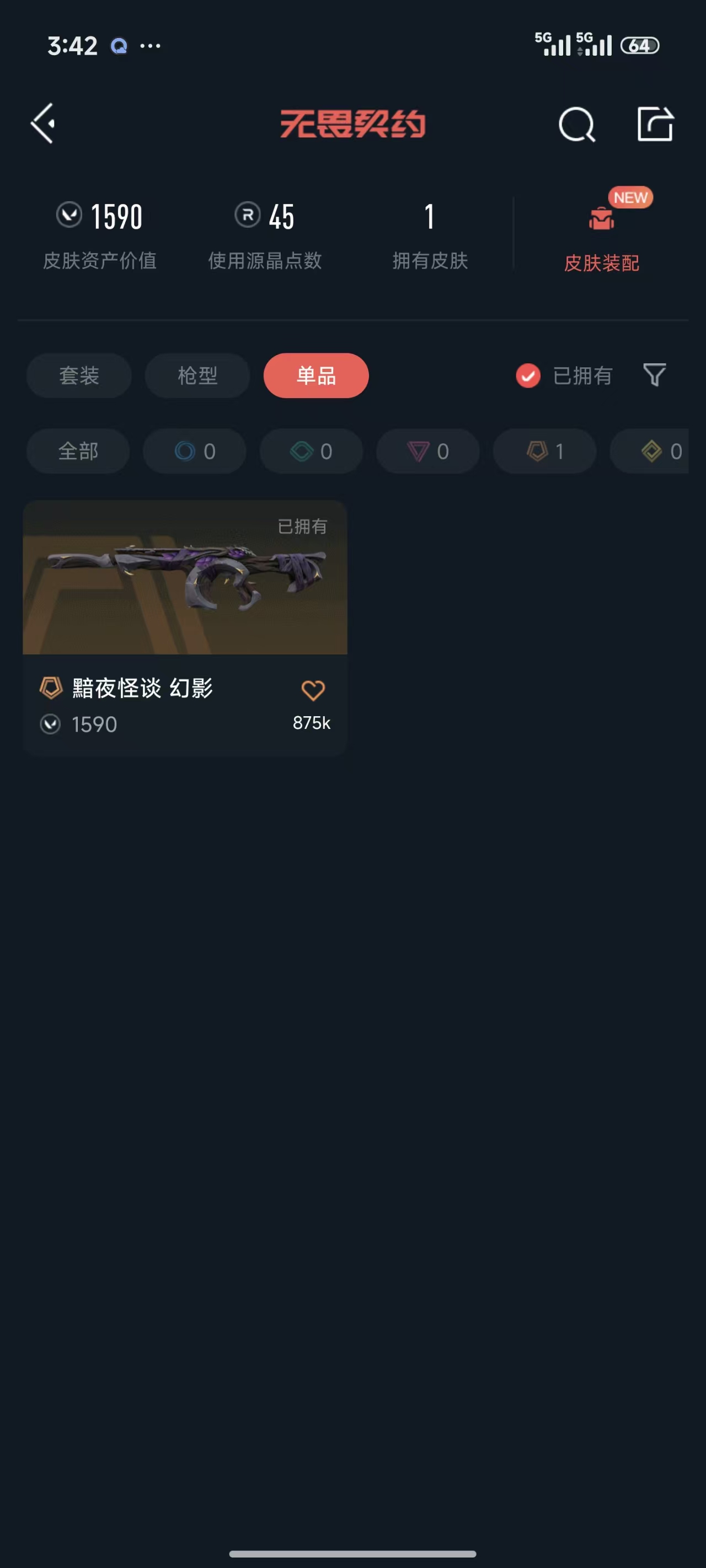Image resolution: width=706 pixels, height=1568 pixels.
Task: Toggle the 已拥有 owned filter
Action: click(x=564, y=375)
